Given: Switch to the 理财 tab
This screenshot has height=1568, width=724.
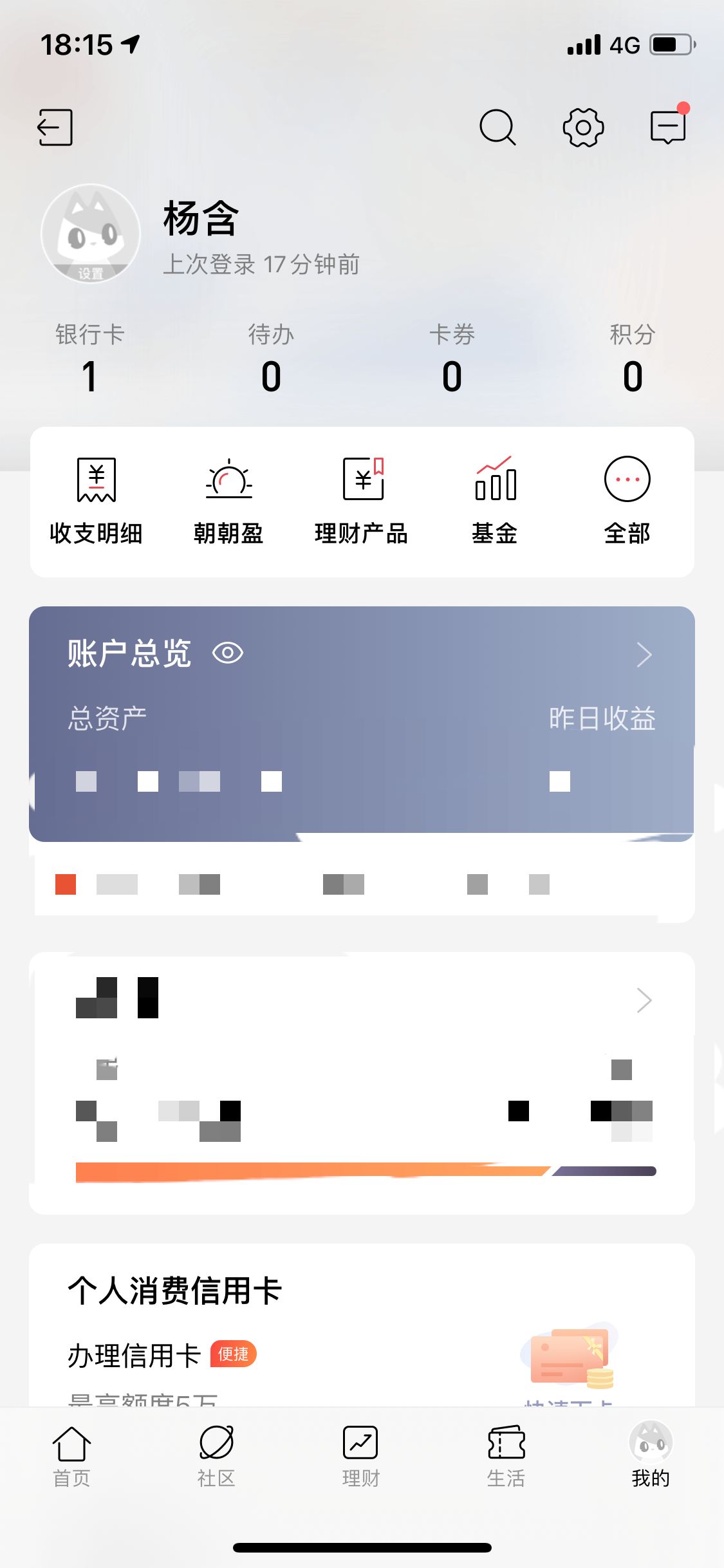Looking at the screenshot, I should click(360, 1456).
